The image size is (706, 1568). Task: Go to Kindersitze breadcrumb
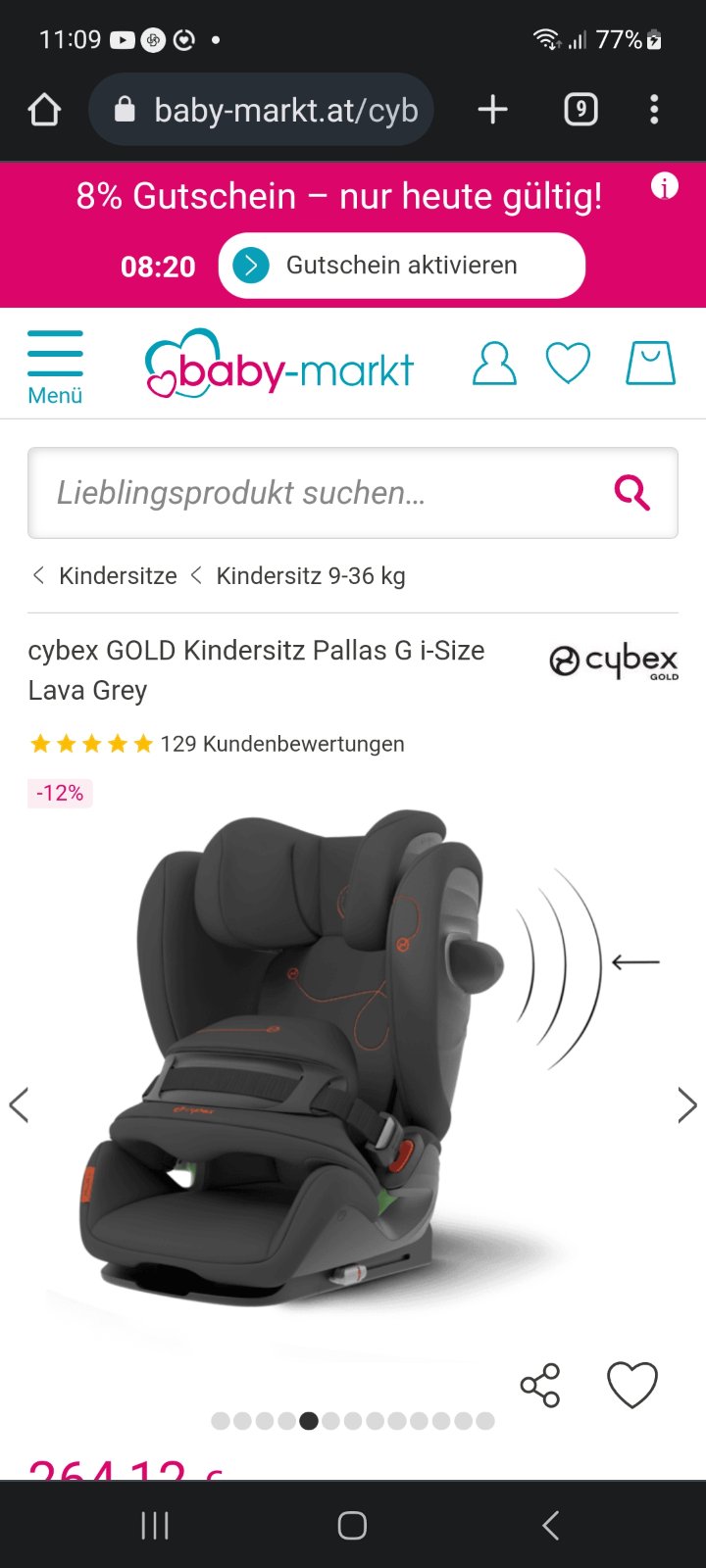click(118, 576)
